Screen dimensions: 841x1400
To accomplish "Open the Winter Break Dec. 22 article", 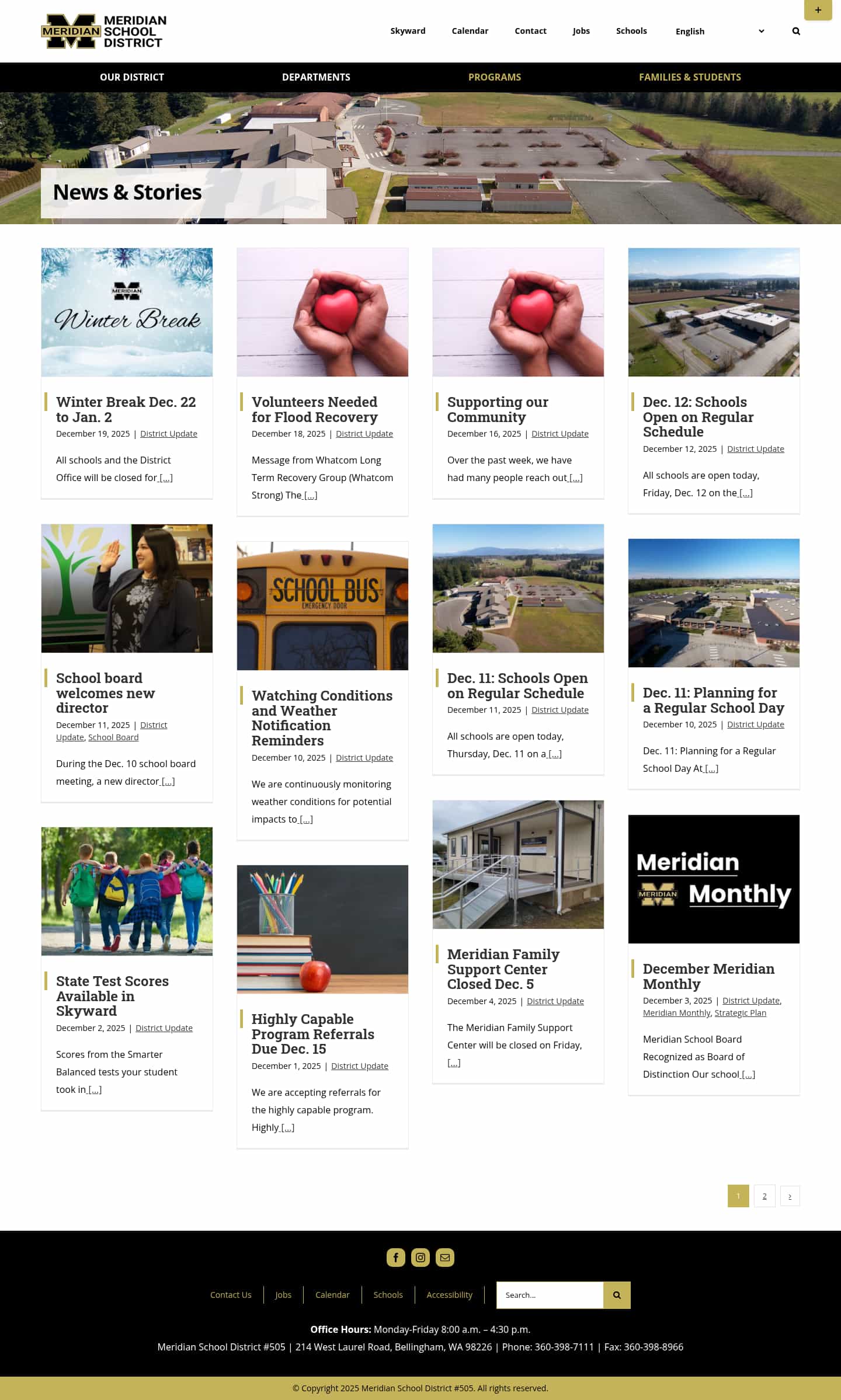I will click(x=126, y=409).
